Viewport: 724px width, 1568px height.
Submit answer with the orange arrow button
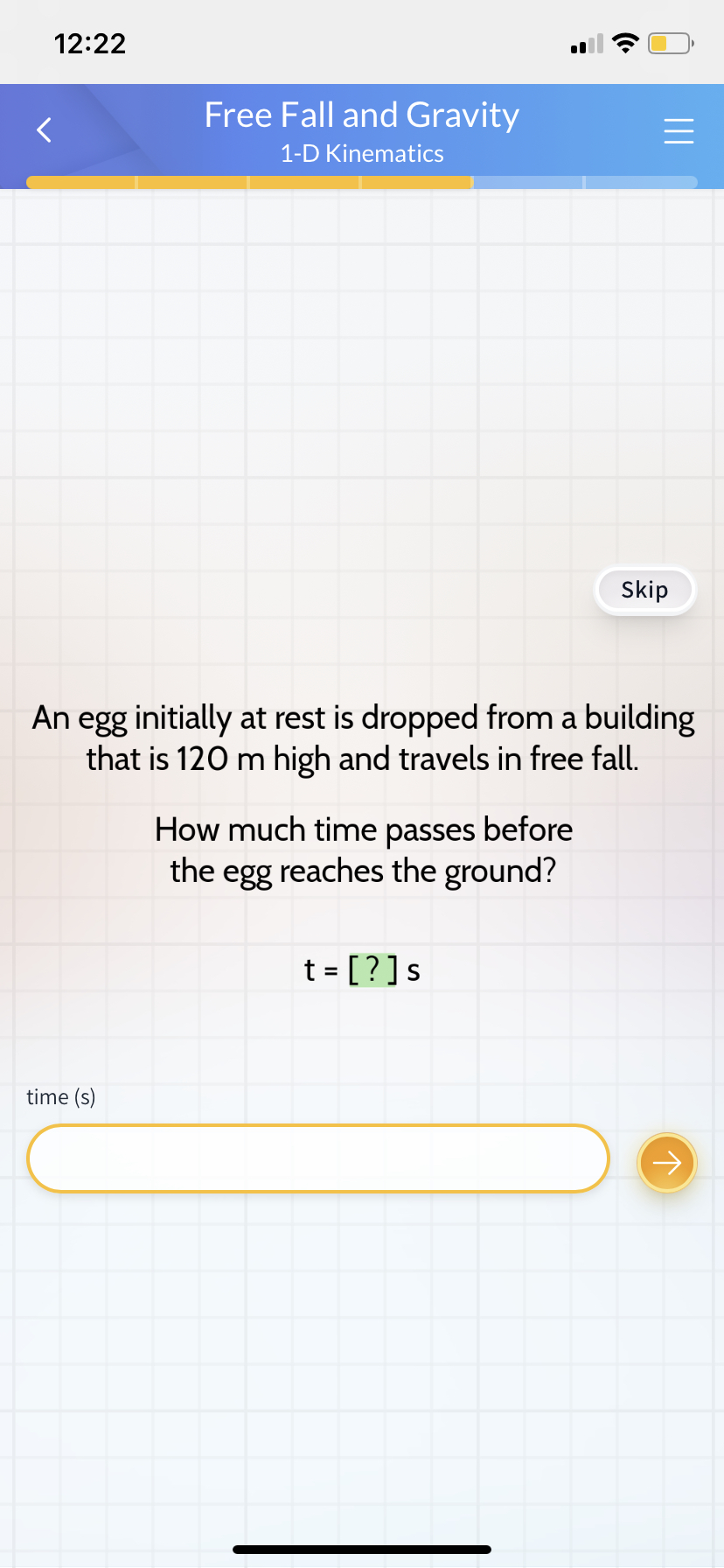coord(667,1163)
